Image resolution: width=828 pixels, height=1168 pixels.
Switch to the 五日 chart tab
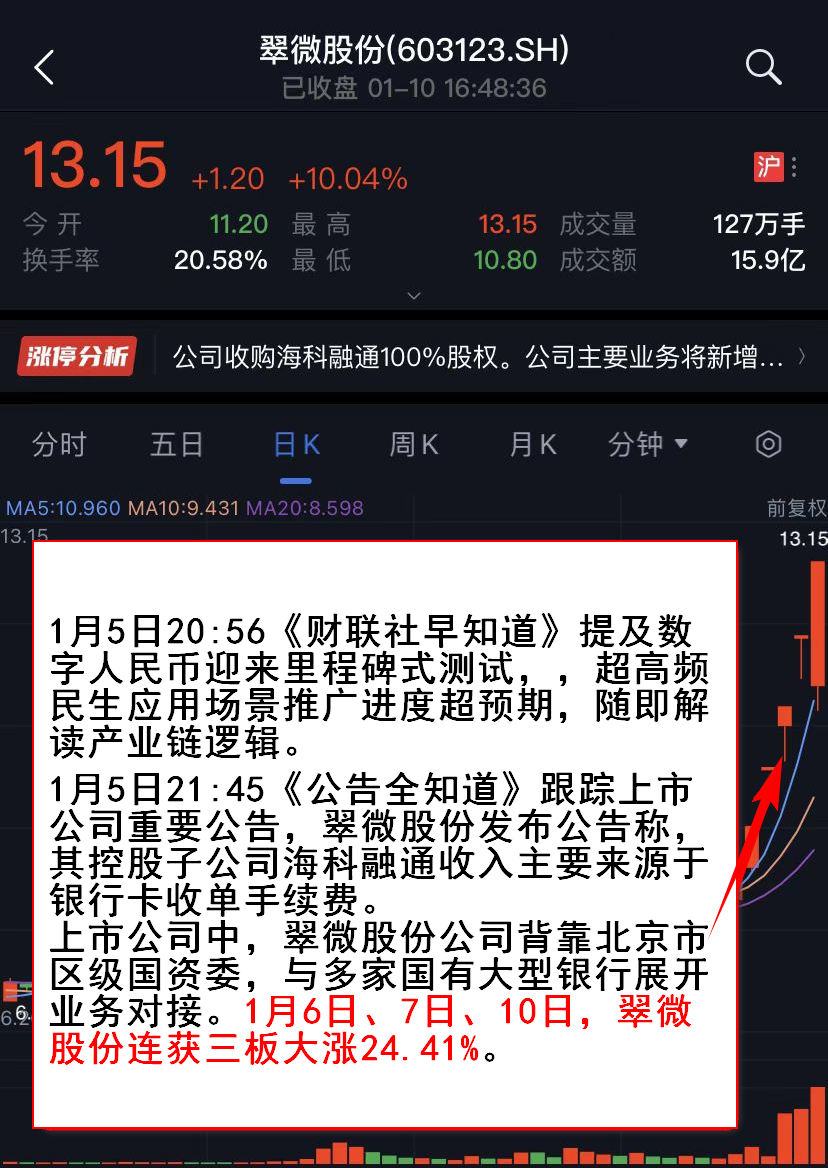click(177, 444)
